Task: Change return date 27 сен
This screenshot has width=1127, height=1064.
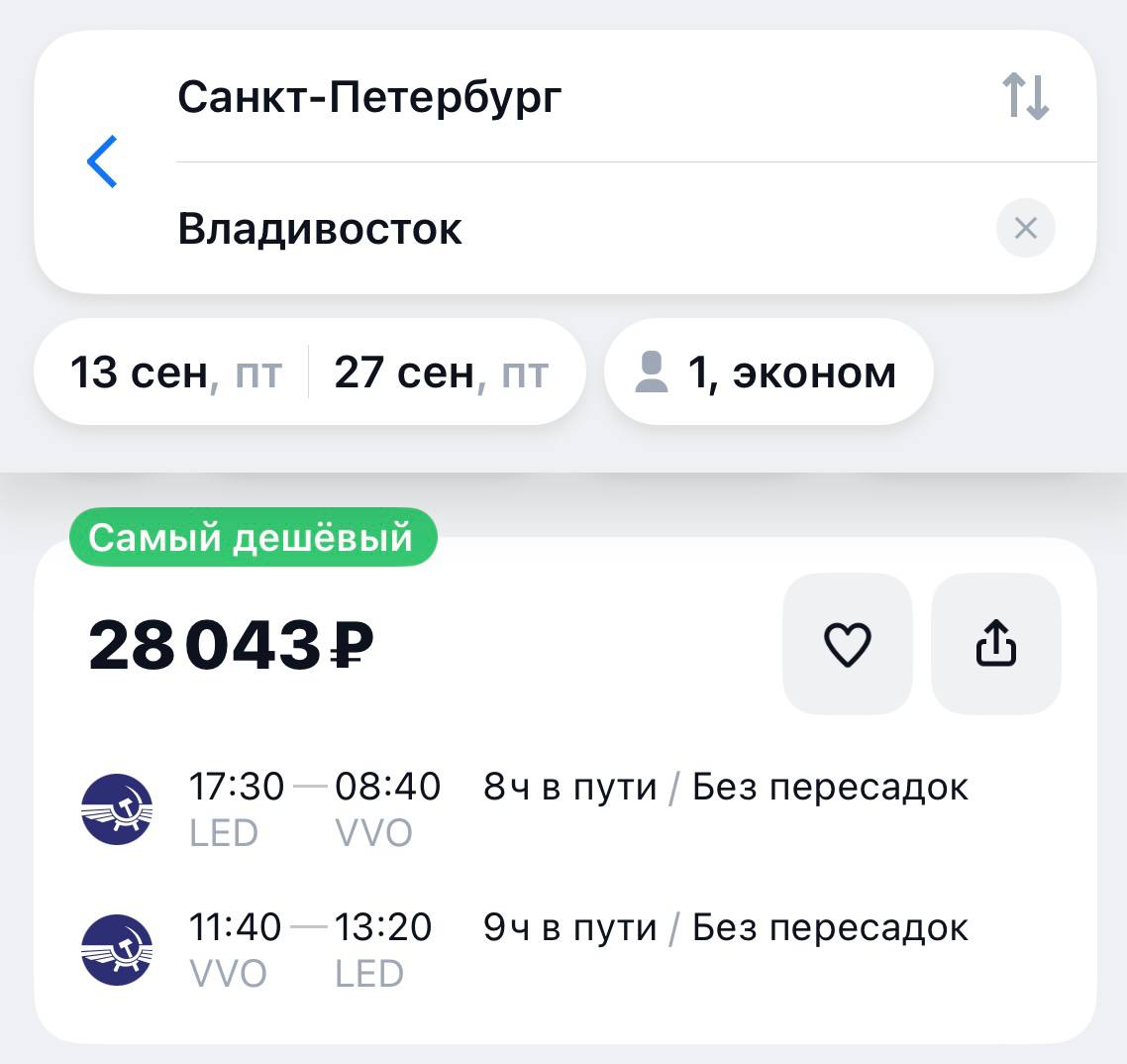Action: [441, 372]
